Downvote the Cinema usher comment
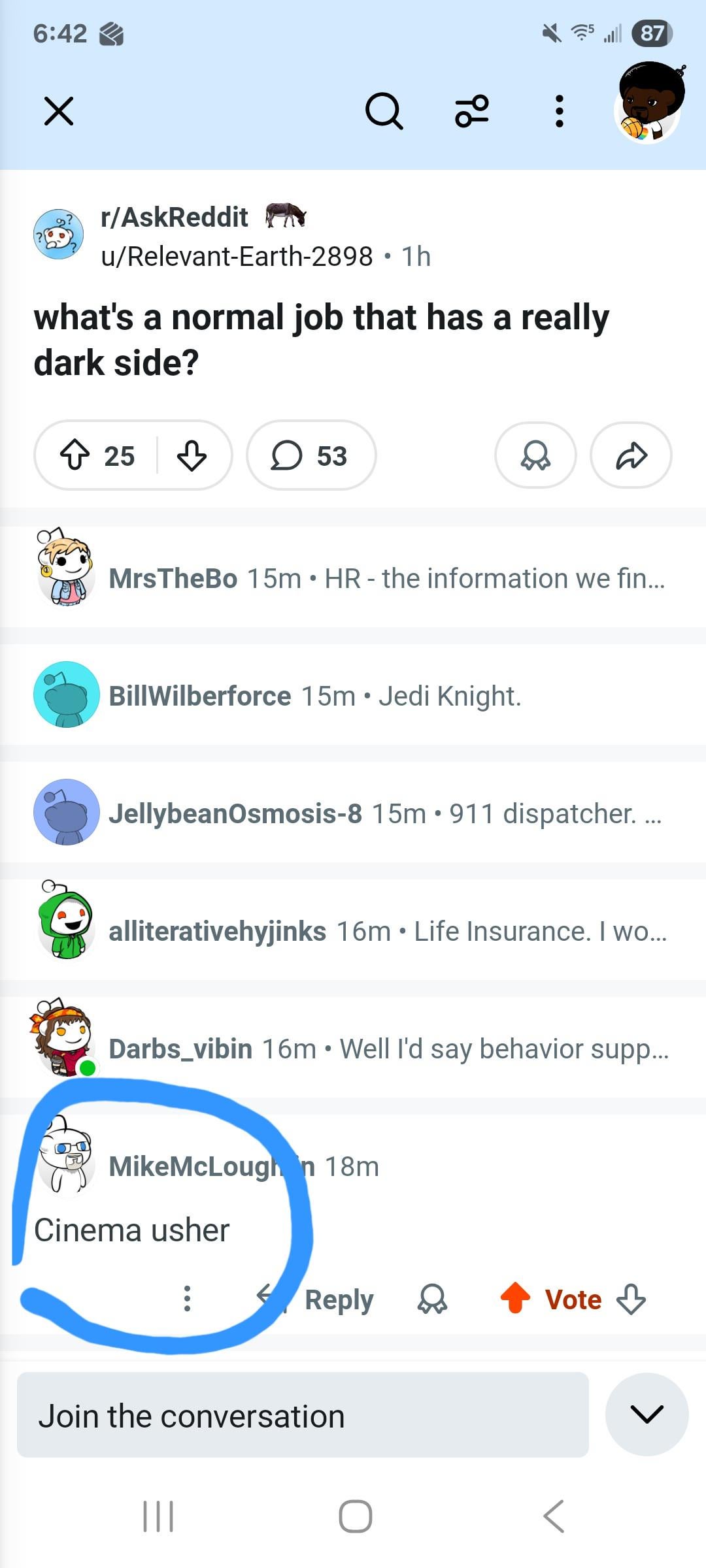The width and height of the screenshot is (706, 1568). point(631,1299)
